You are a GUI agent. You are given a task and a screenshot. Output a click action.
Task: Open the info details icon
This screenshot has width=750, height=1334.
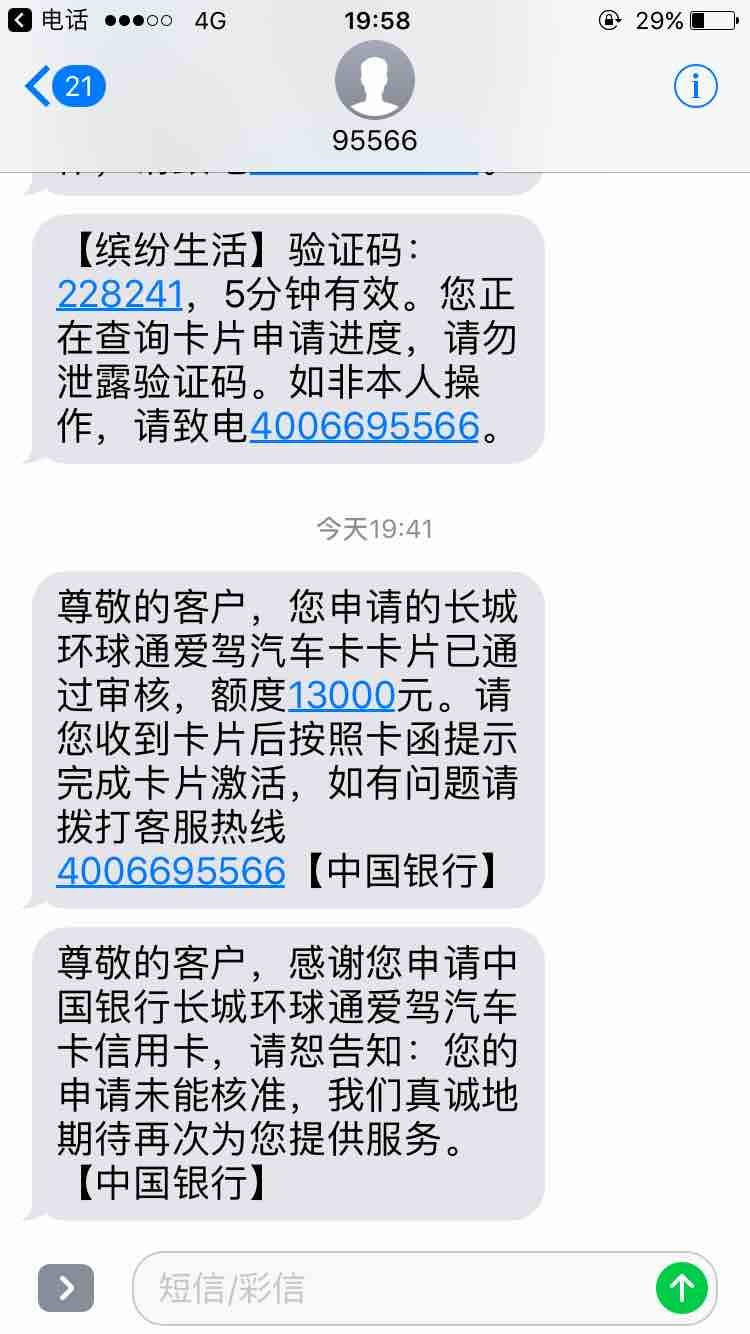pos(695,87)
